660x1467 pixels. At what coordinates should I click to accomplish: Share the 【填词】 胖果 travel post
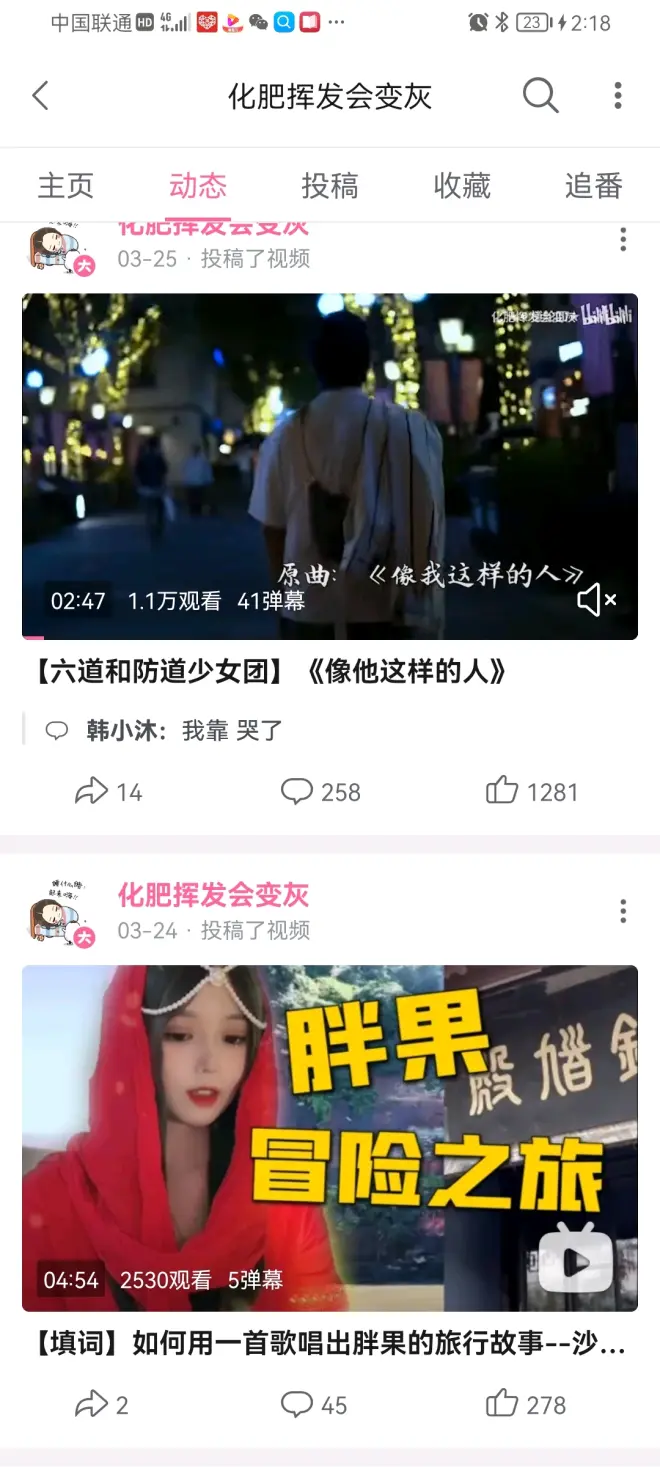pos(102,1405)
